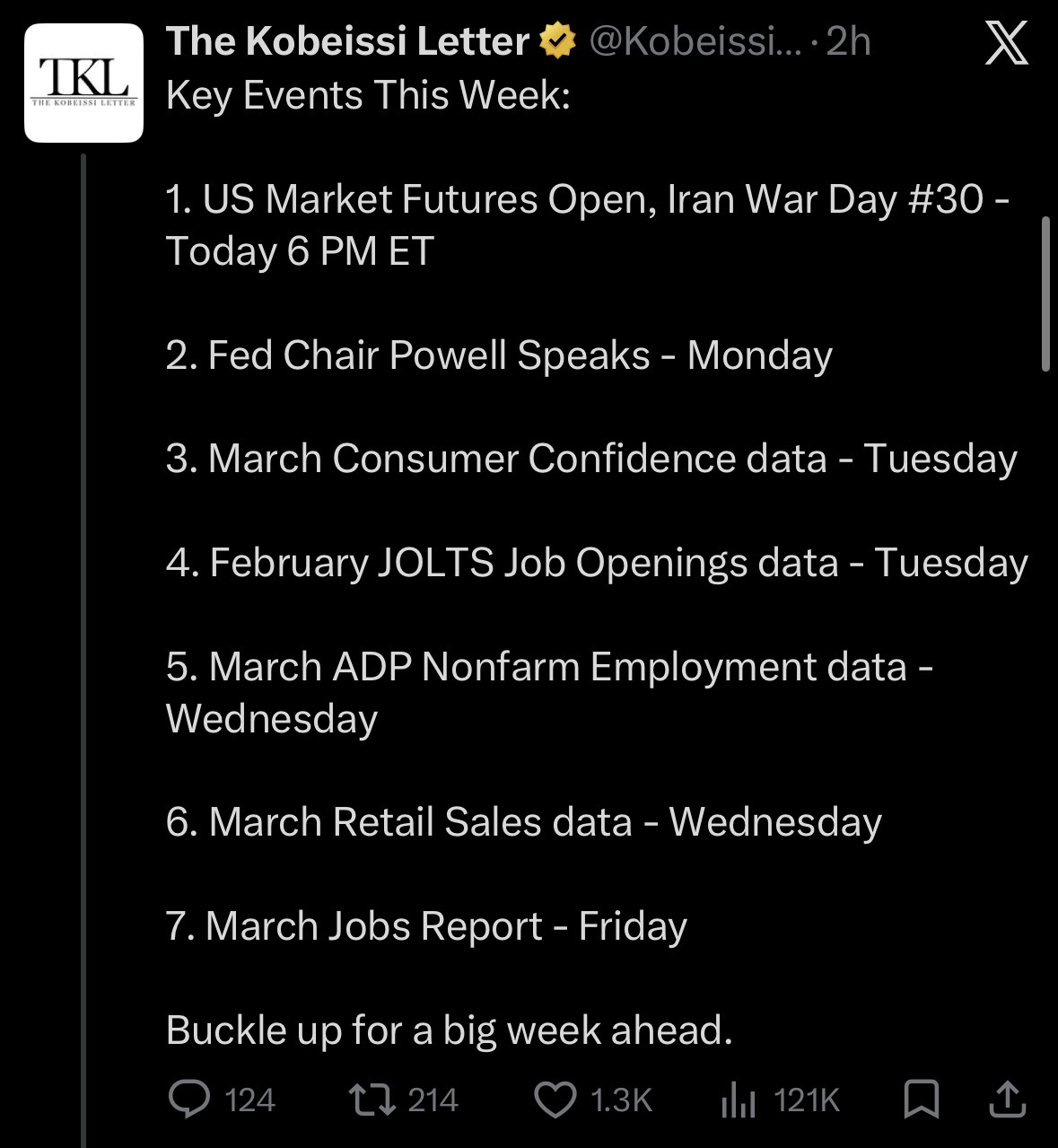Open The Kobeissi Letter account name

point(347,41)
